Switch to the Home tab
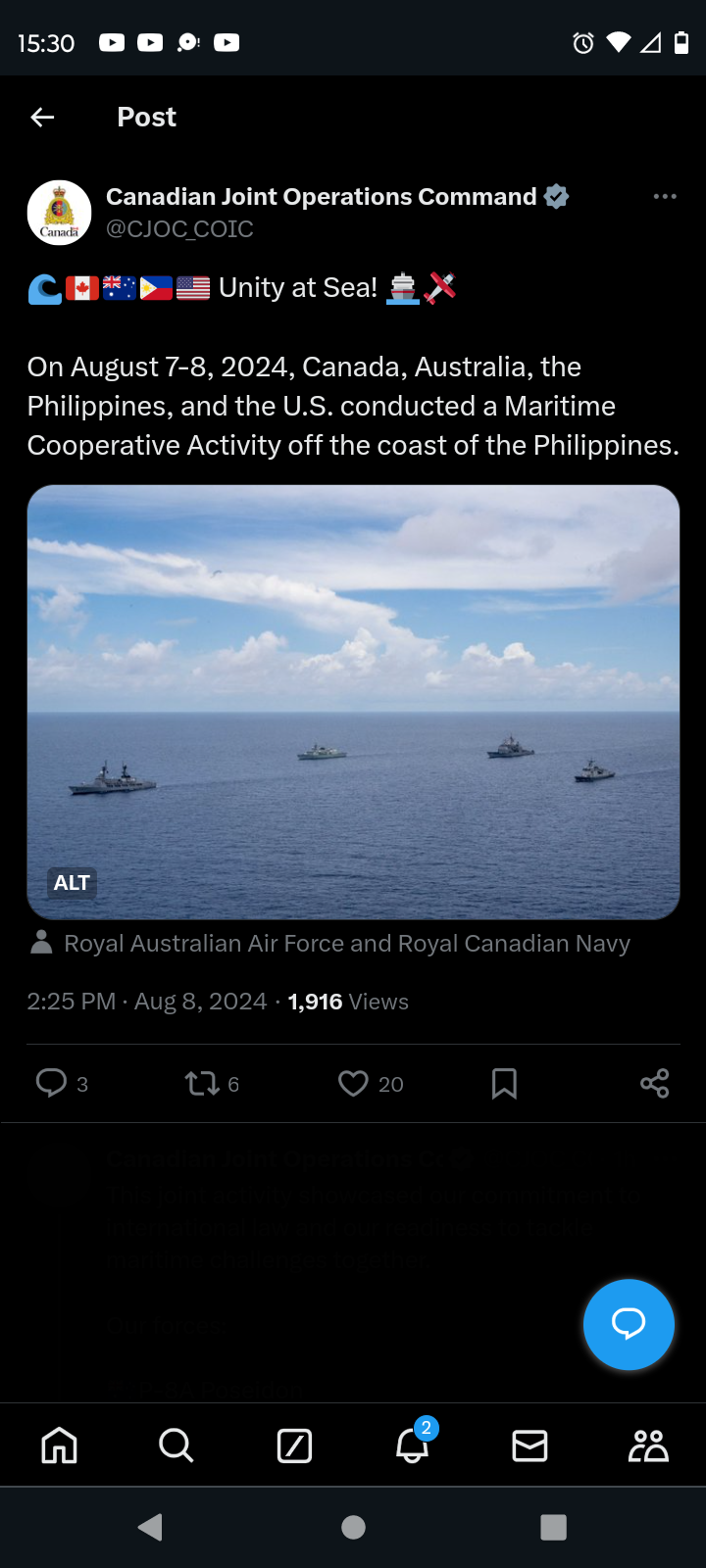706x1568 pixels. pos(60,1445)
